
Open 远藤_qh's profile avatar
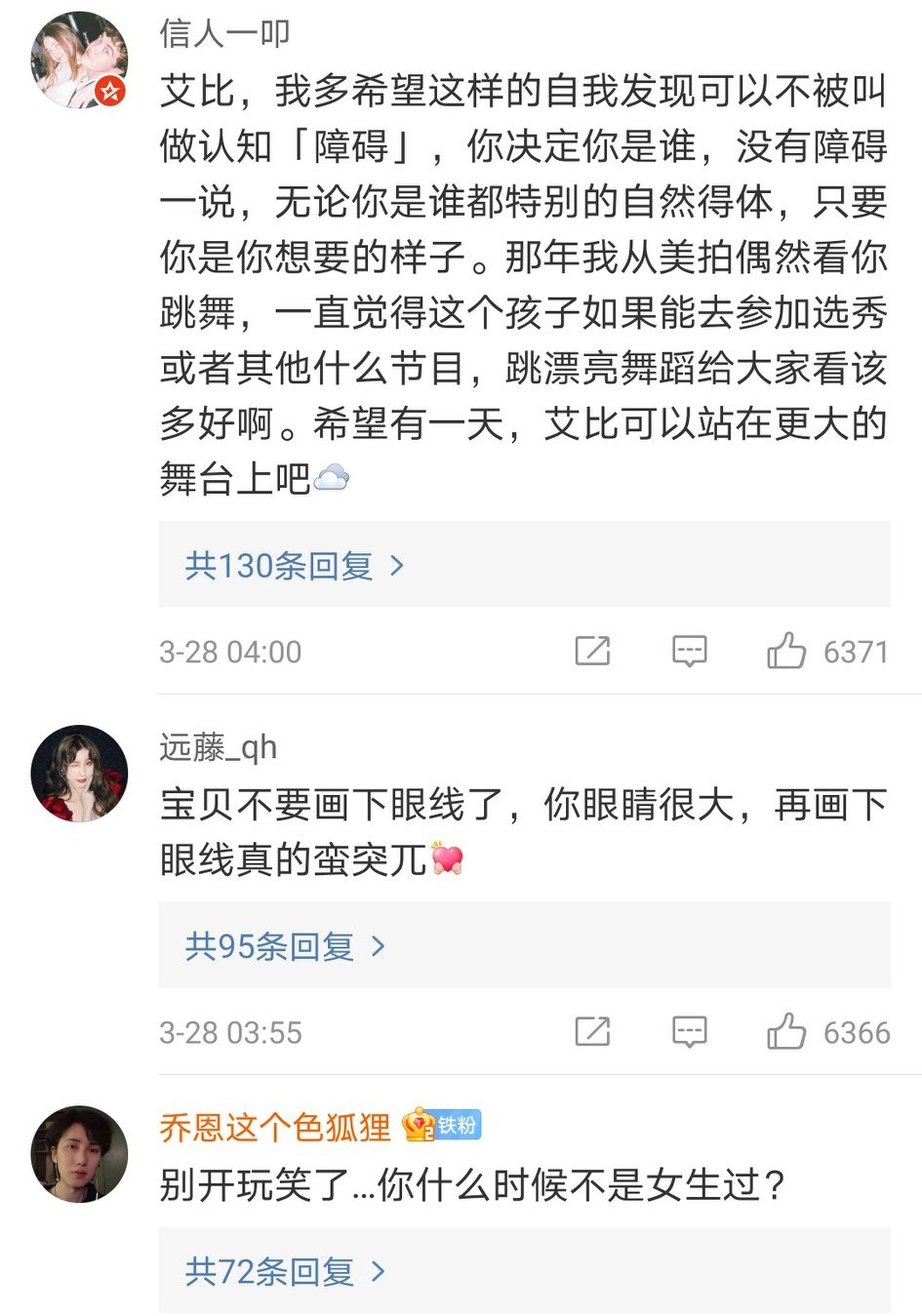(x=80, y=774)
